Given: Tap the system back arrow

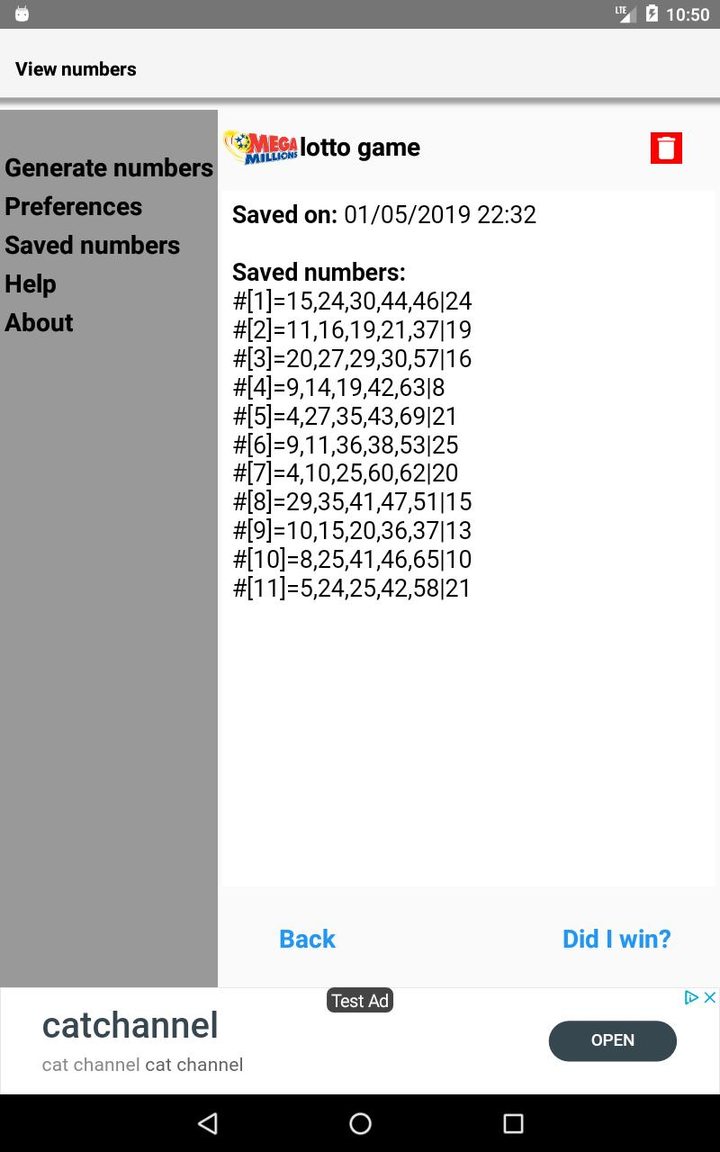Looking at the screenshot, I should pyautogui.click(x=208, y=1124).
